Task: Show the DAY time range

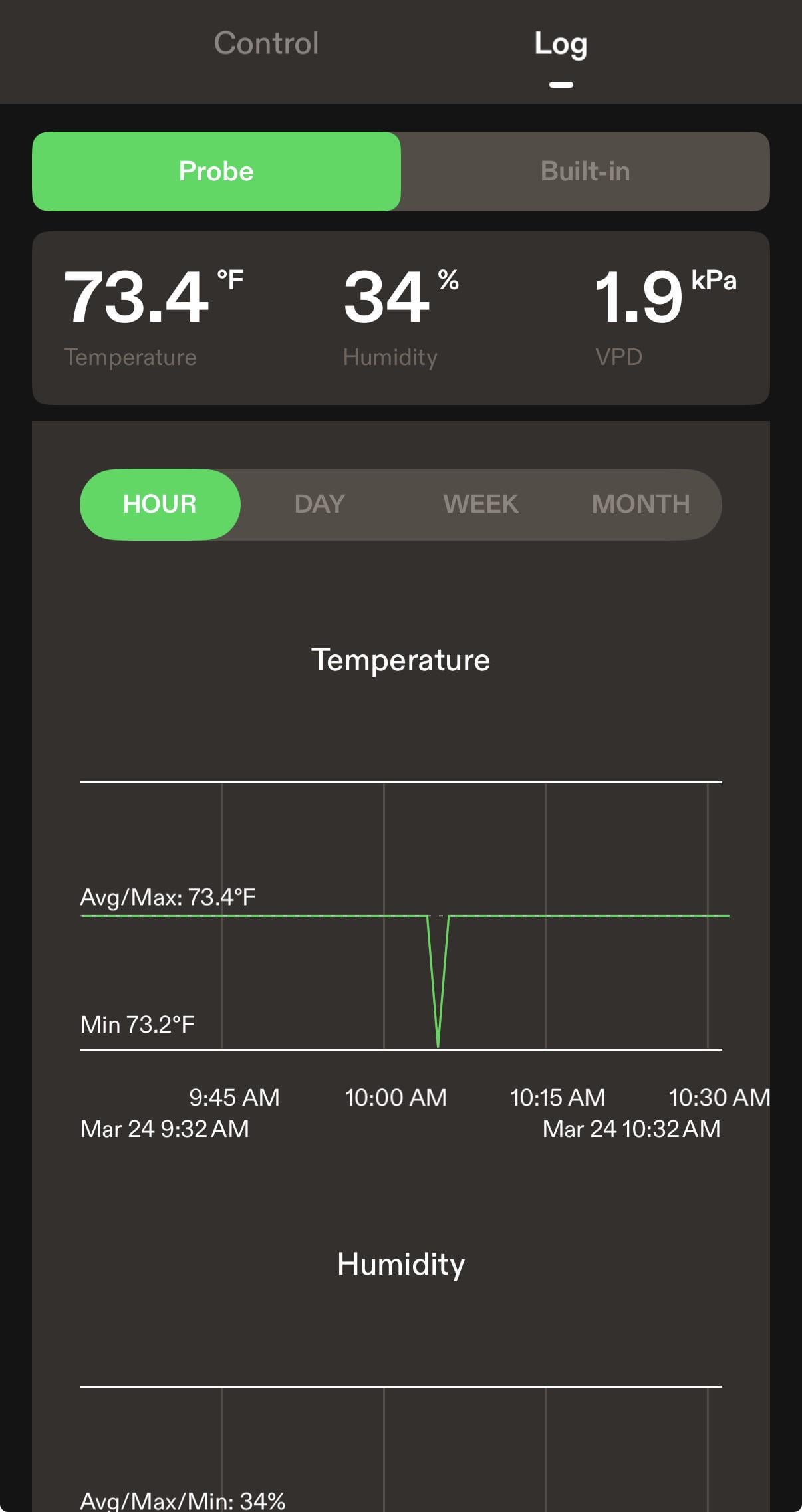Action: coord(320,504)
